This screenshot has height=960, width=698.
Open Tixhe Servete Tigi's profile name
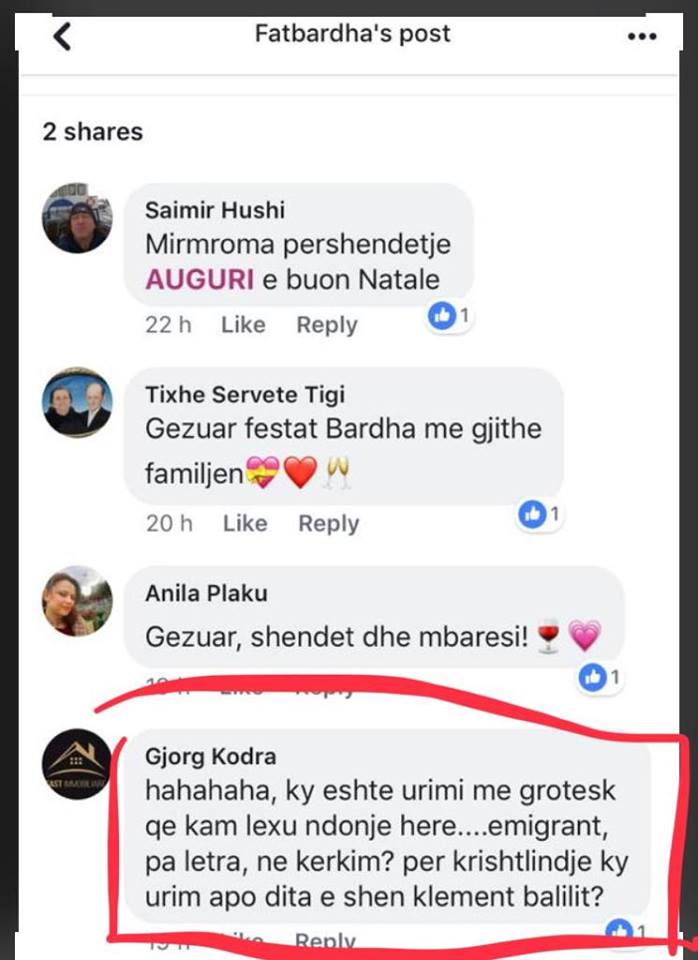(244, 395)
